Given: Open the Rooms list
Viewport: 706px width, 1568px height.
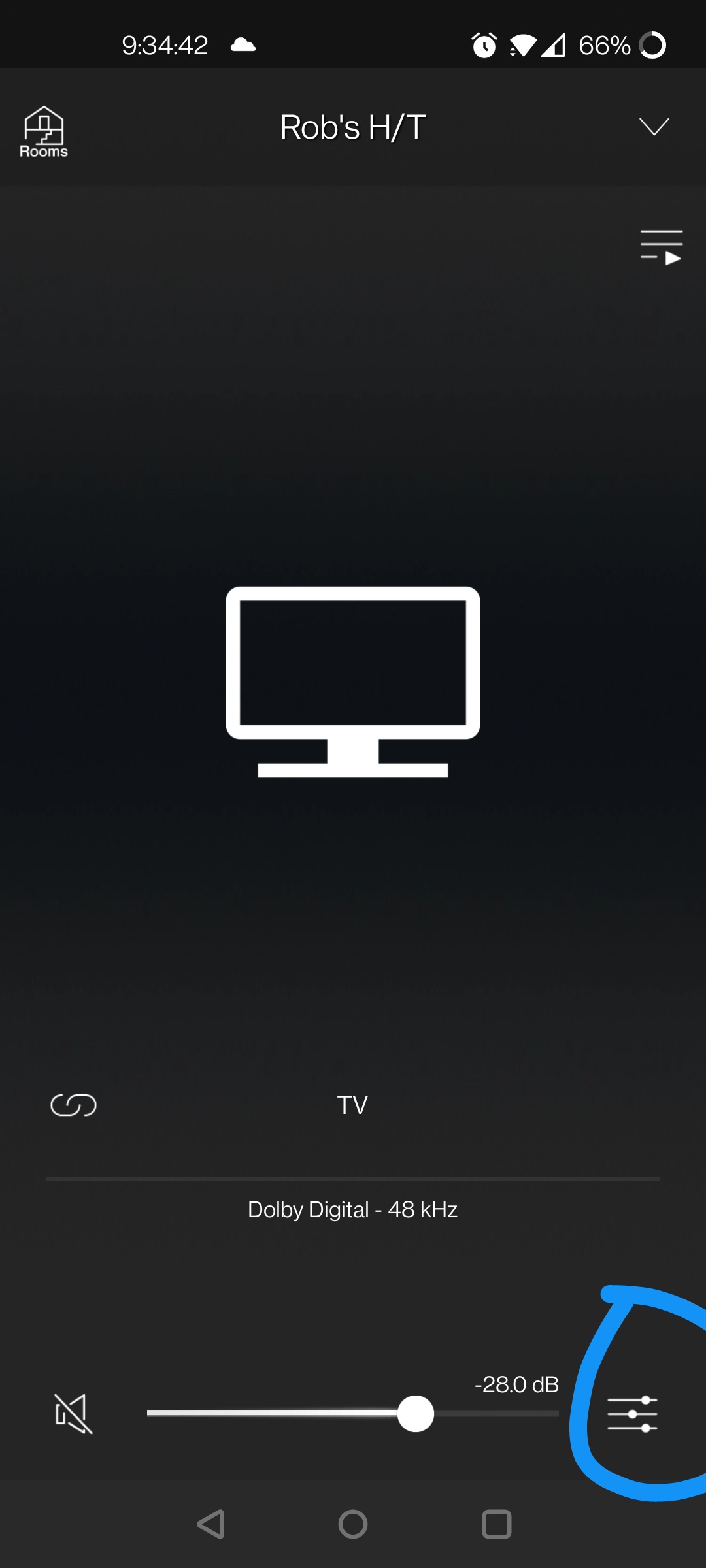Looking at the screenshot, I should pyautogui.click(x=43, y=132).
